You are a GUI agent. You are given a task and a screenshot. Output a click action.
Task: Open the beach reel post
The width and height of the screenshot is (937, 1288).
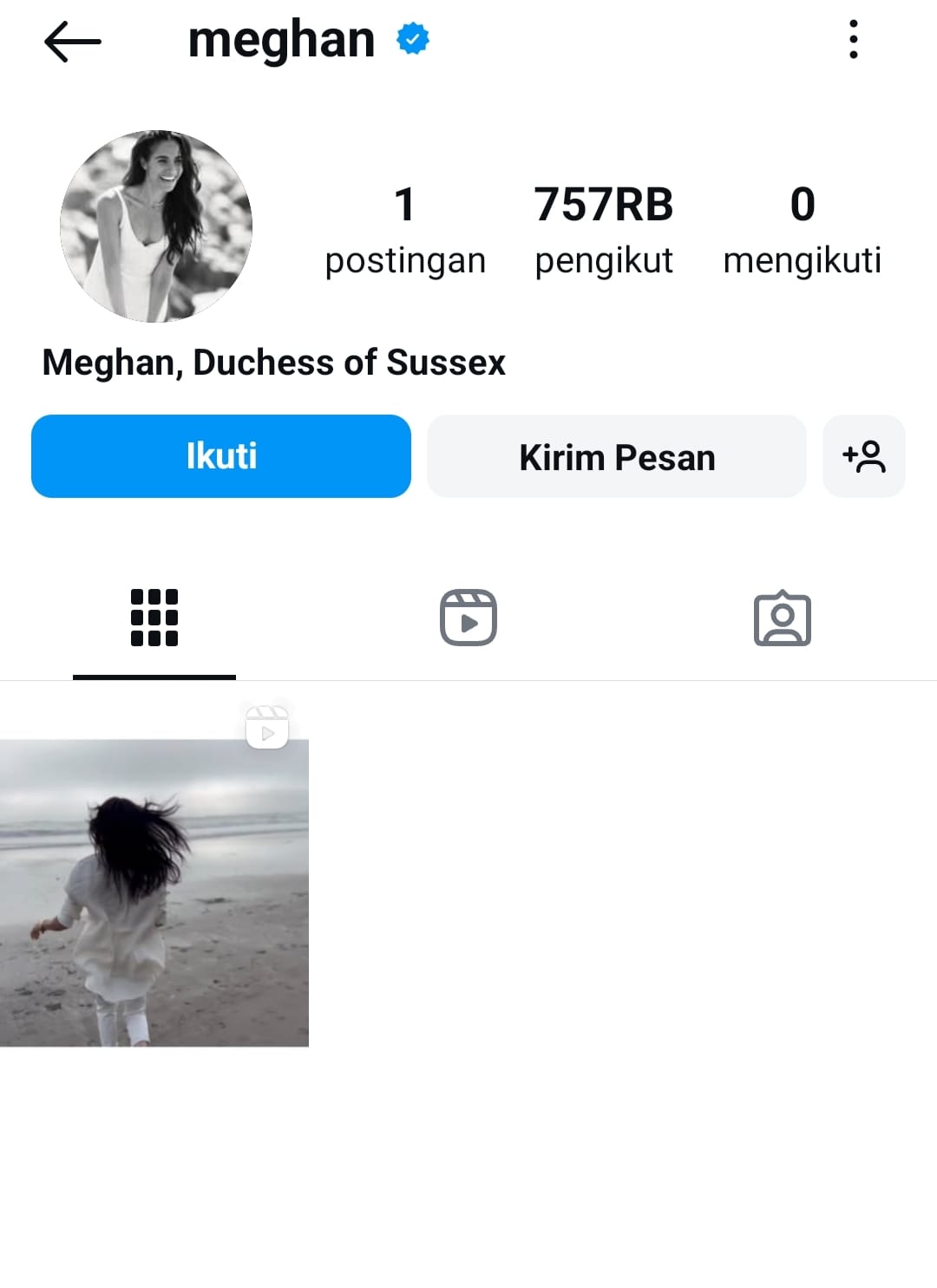click(154, 892)
